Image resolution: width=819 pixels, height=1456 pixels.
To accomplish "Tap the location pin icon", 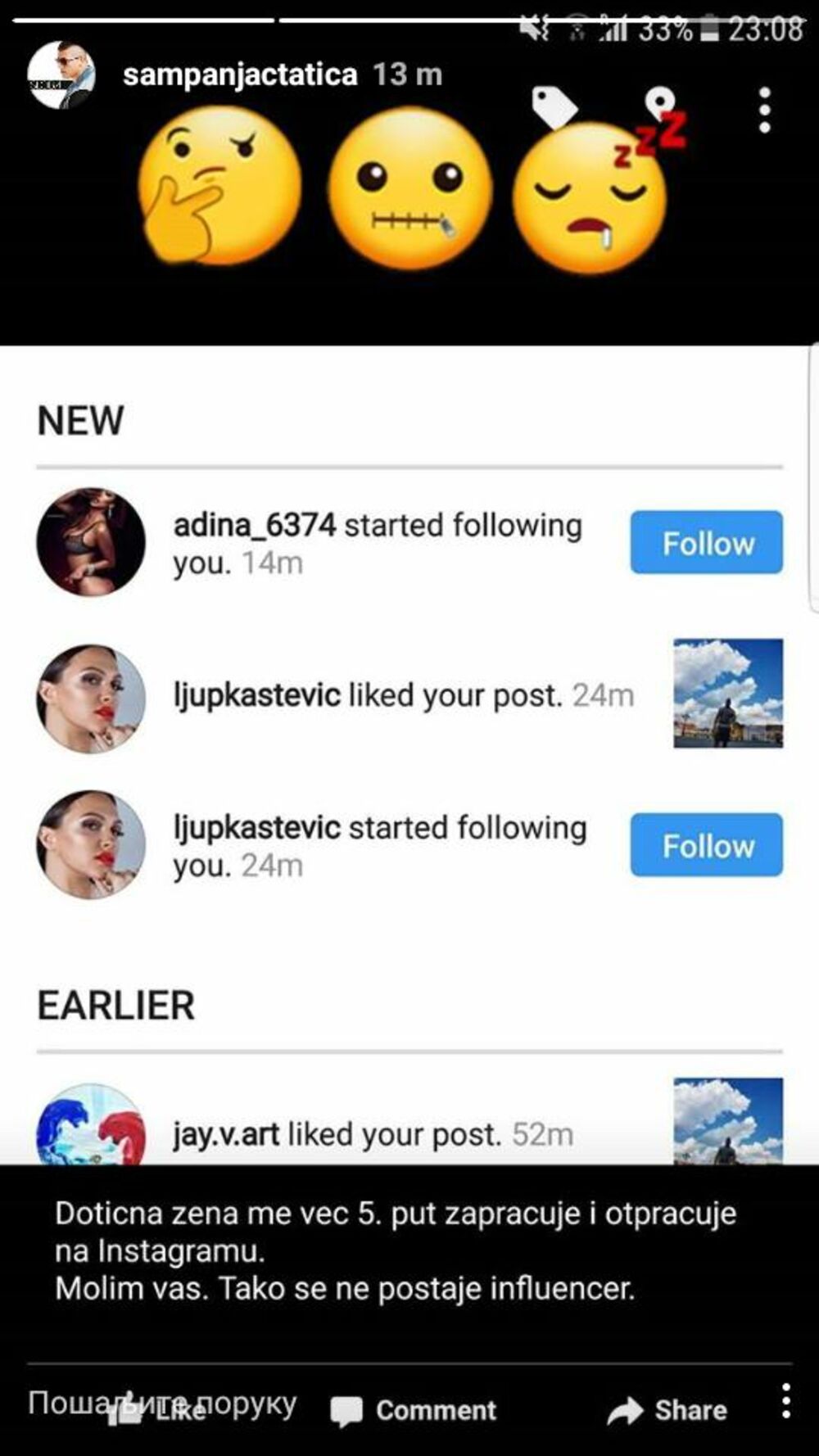I will tap(659, 104).
